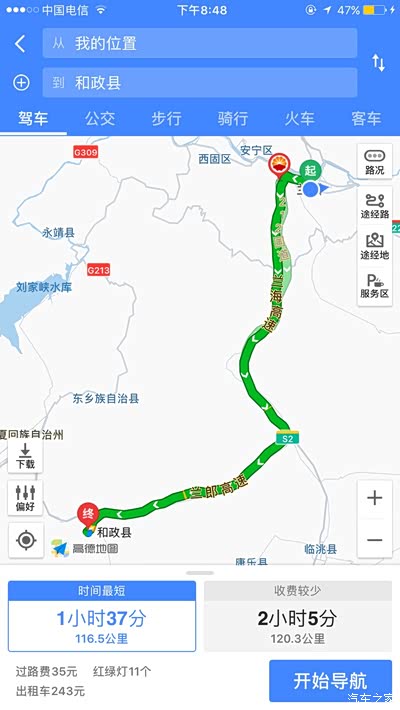Open 偏好 route preferences
Screen dimensions: 400x710
(25, 498)
